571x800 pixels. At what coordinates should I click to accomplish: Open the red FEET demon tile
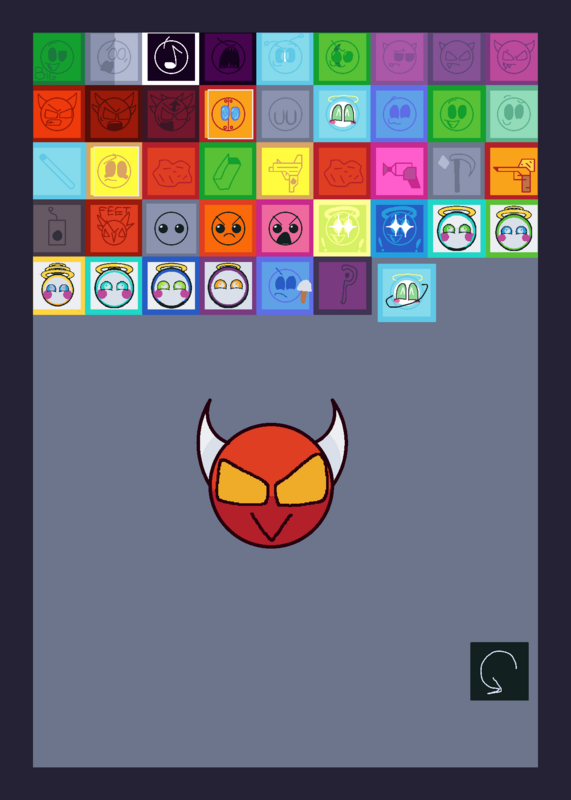pos(113,228)
